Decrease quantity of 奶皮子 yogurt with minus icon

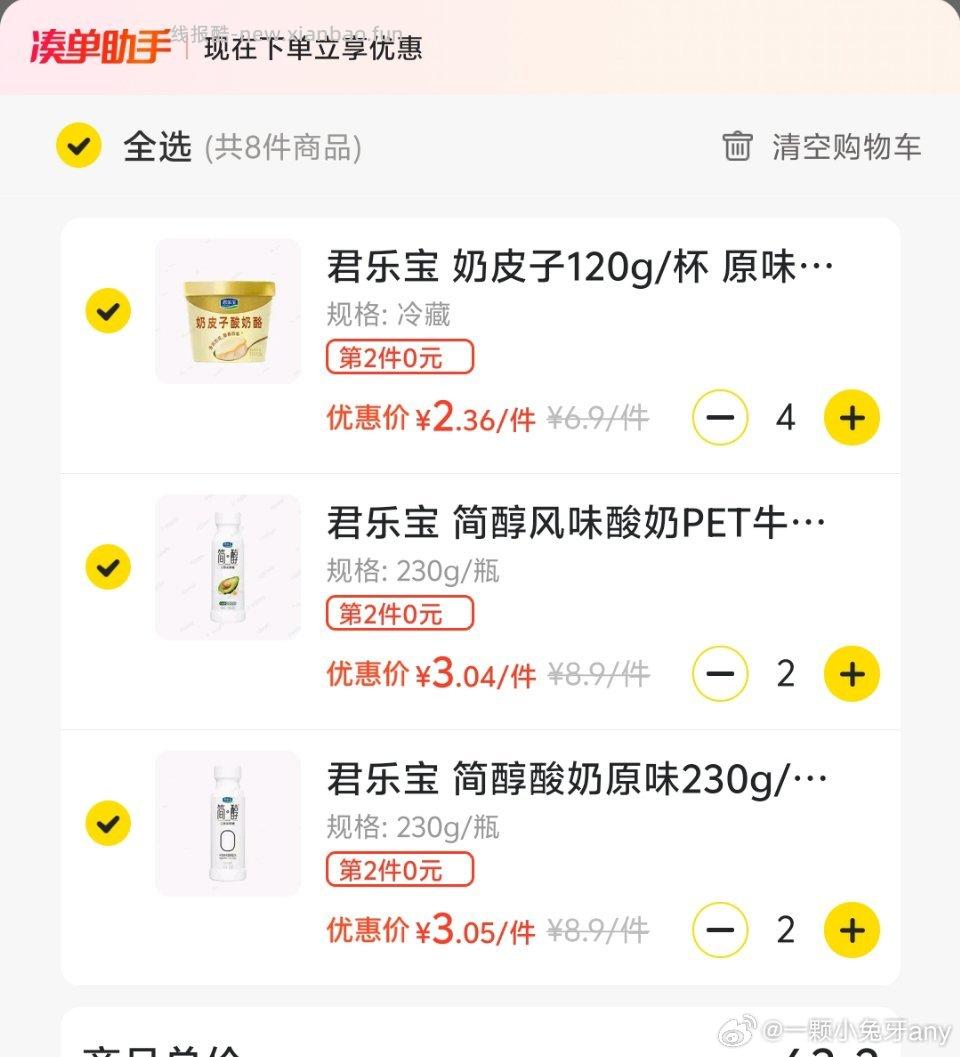(719, 417)
